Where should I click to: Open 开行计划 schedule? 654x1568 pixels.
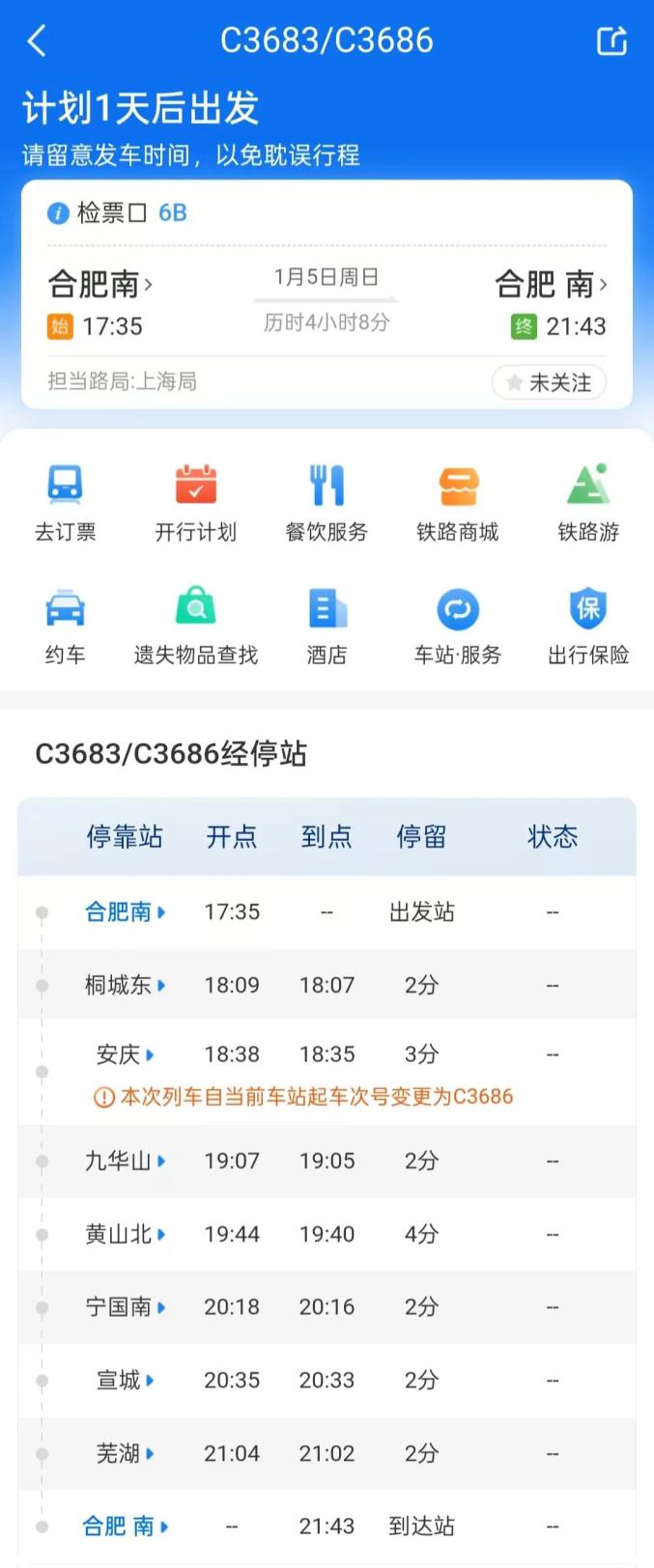[195, 502]
